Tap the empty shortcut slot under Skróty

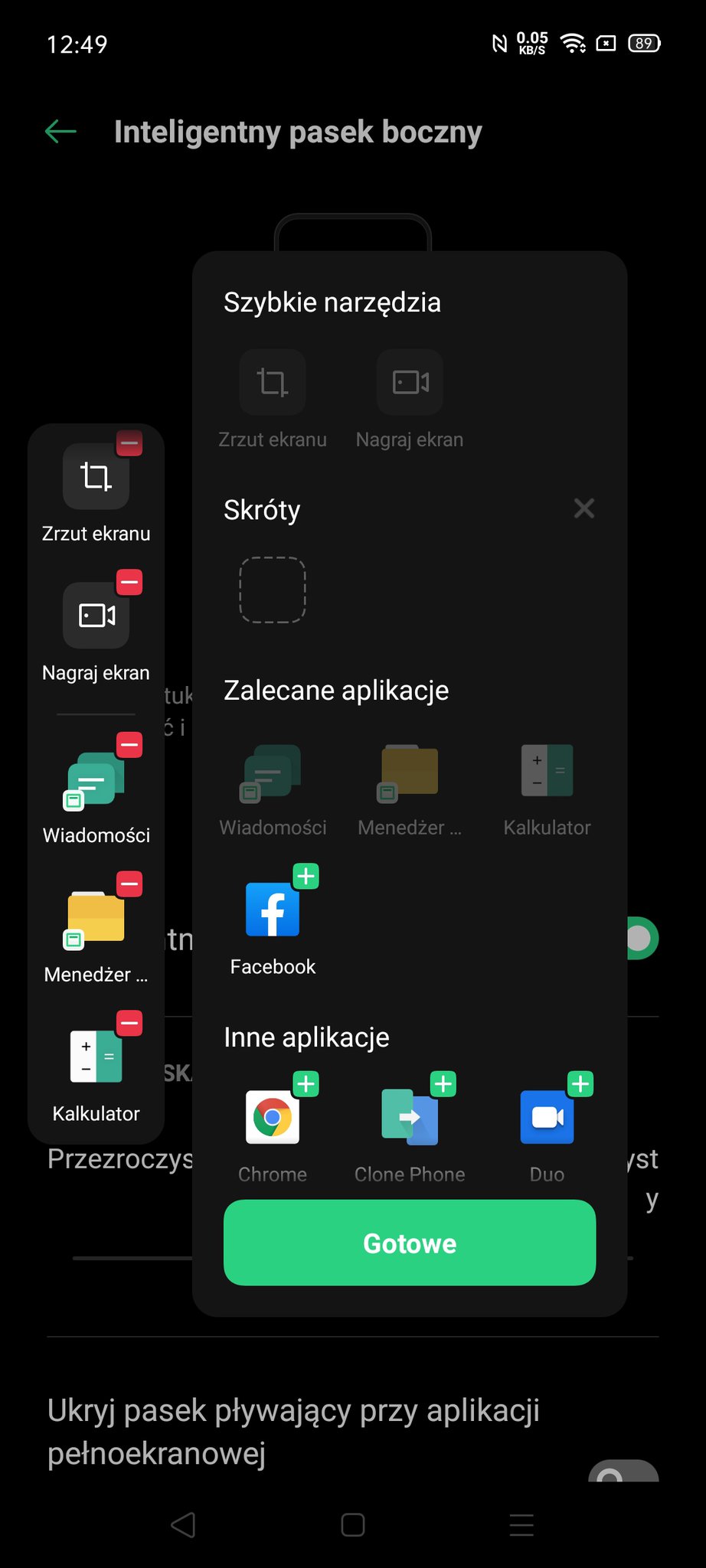273,590
